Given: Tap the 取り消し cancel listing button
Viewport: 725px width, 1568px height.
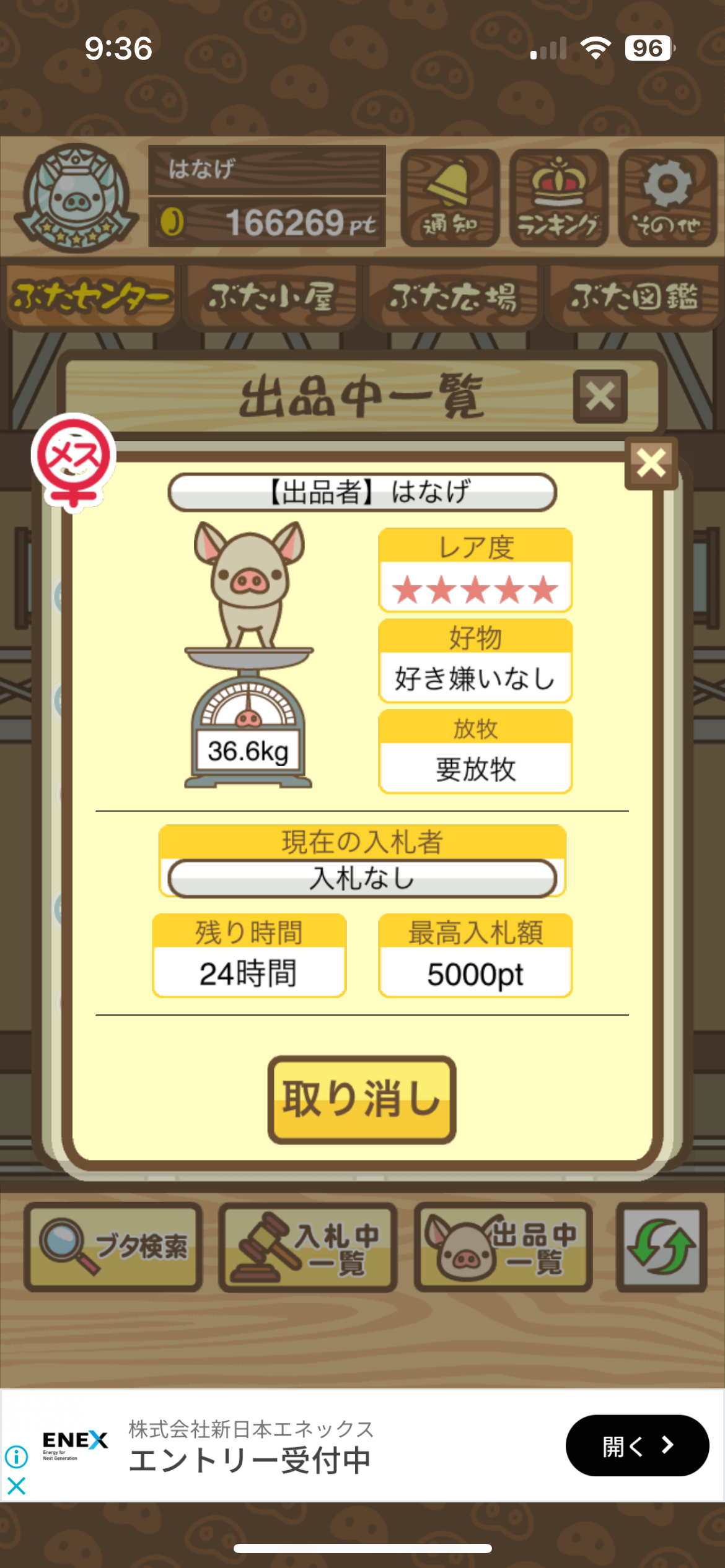Looking at the screenshot, I should 362,1099.
